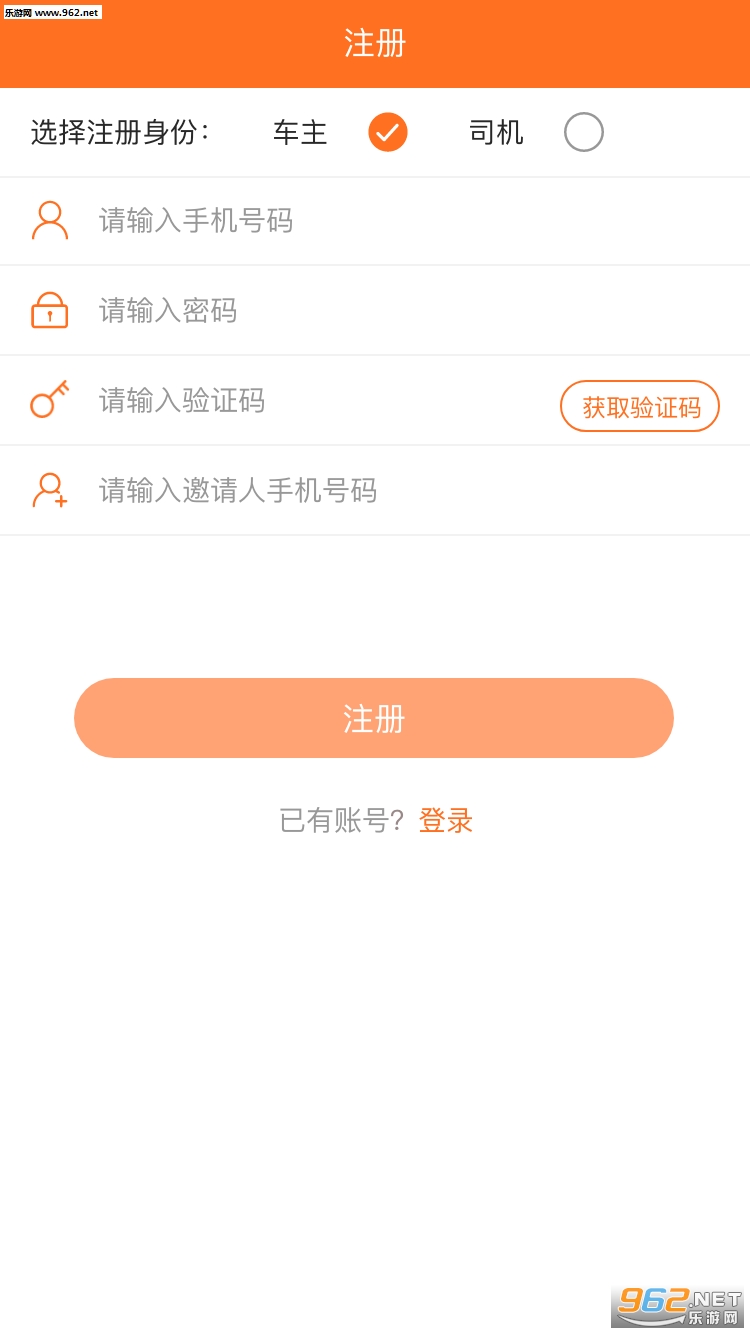Tap the password input field
The width and height of the screenshot is (750, 1334).
point(400,311)
